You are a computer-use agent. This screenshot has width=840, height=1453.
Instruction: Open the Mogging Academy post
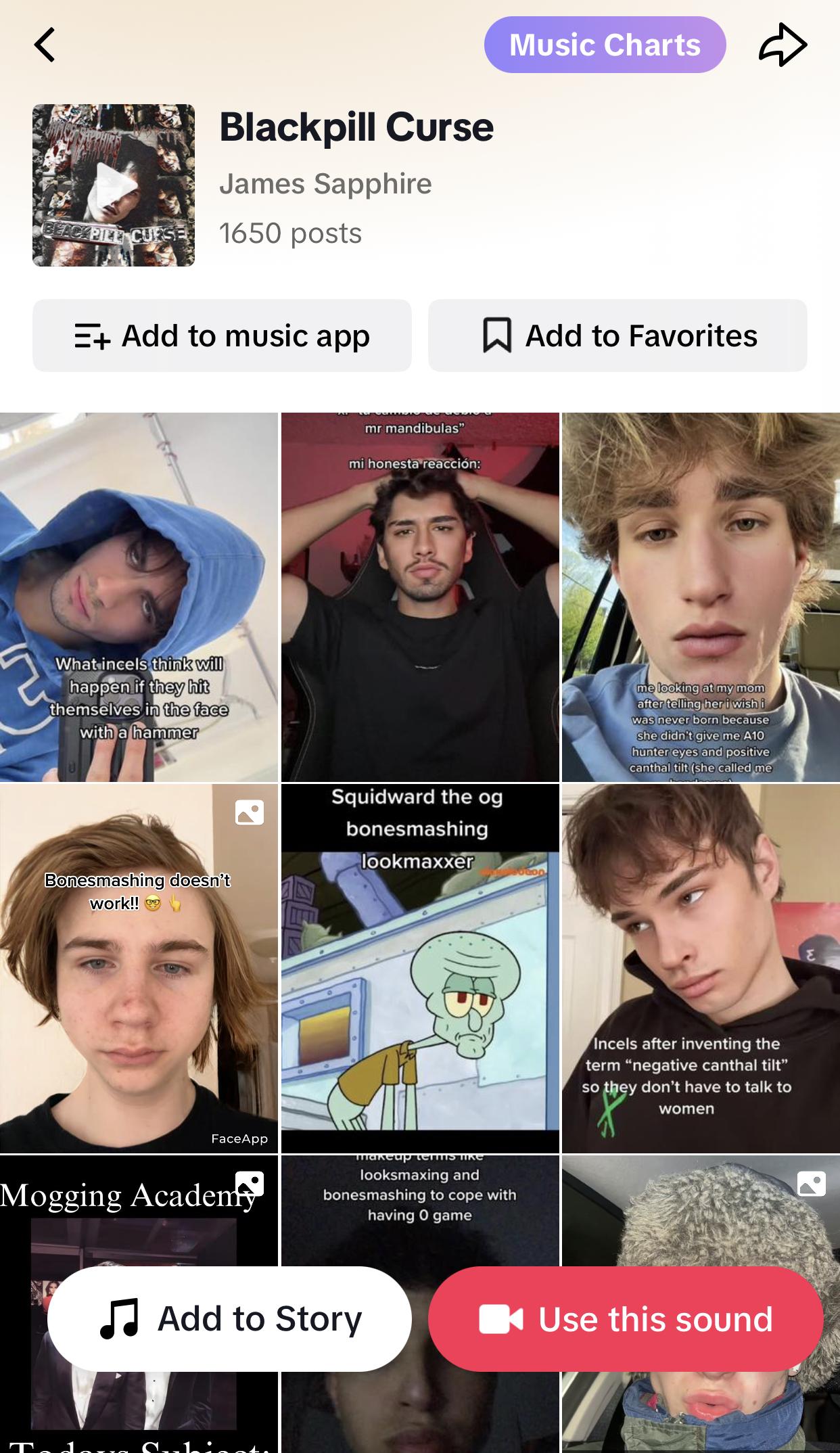pyautogui.click(x=139, y=1211)
